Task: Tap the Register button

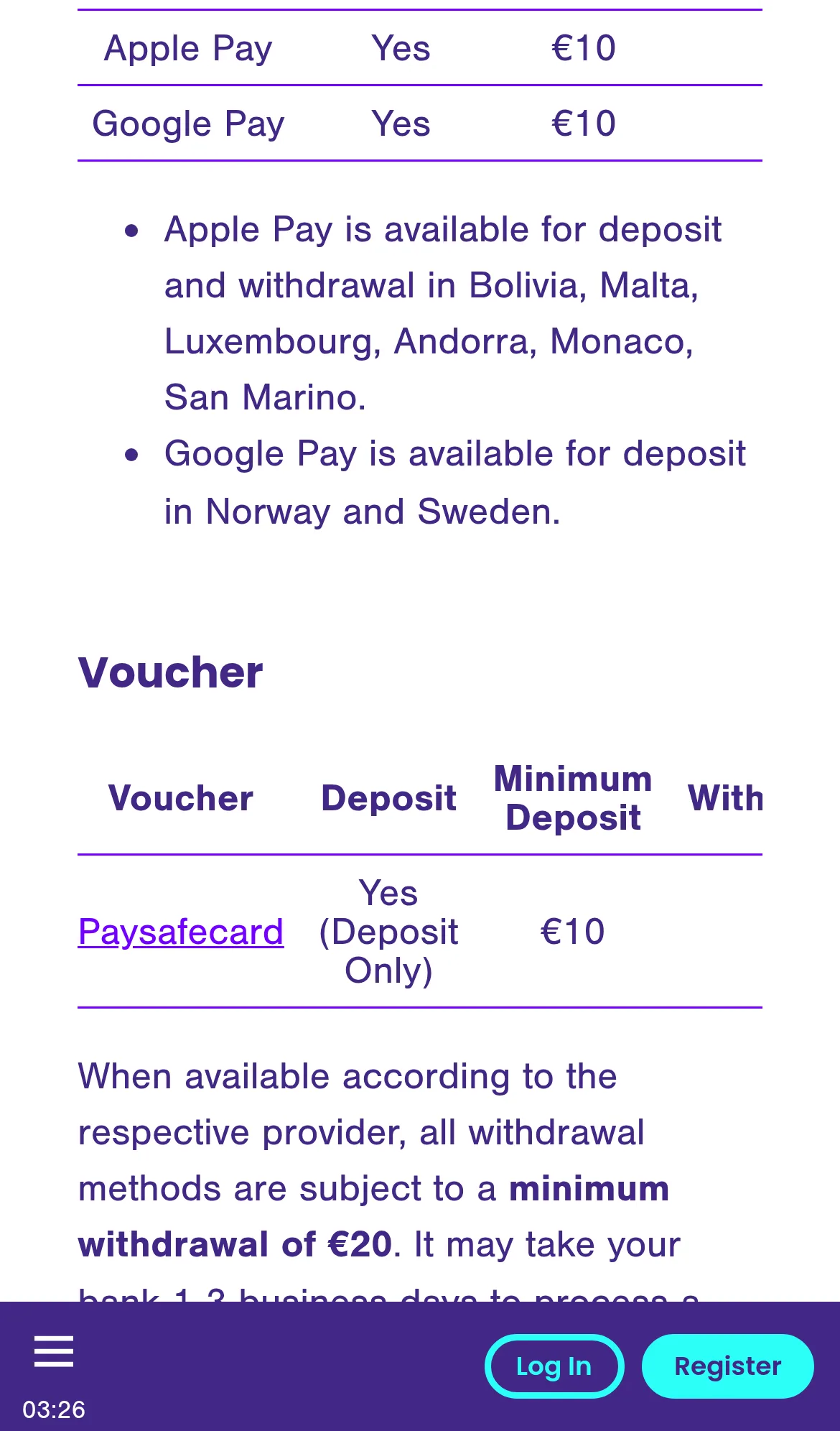Action: pyautogui.click(x=727, y=1366)
